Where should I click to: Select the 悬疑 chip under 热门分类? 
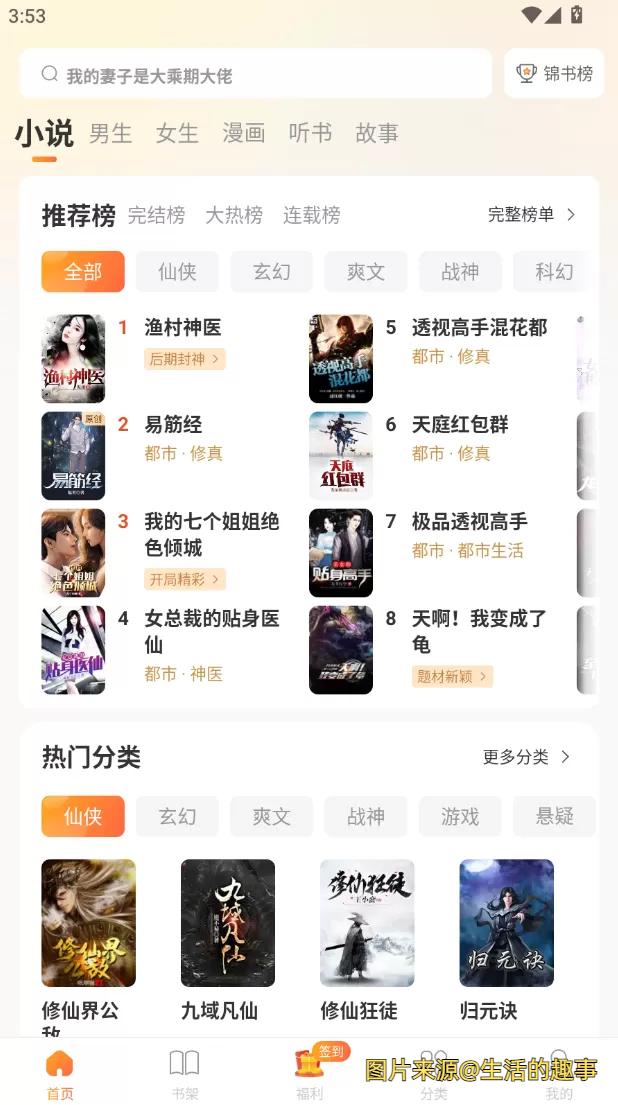coord(554,816)
